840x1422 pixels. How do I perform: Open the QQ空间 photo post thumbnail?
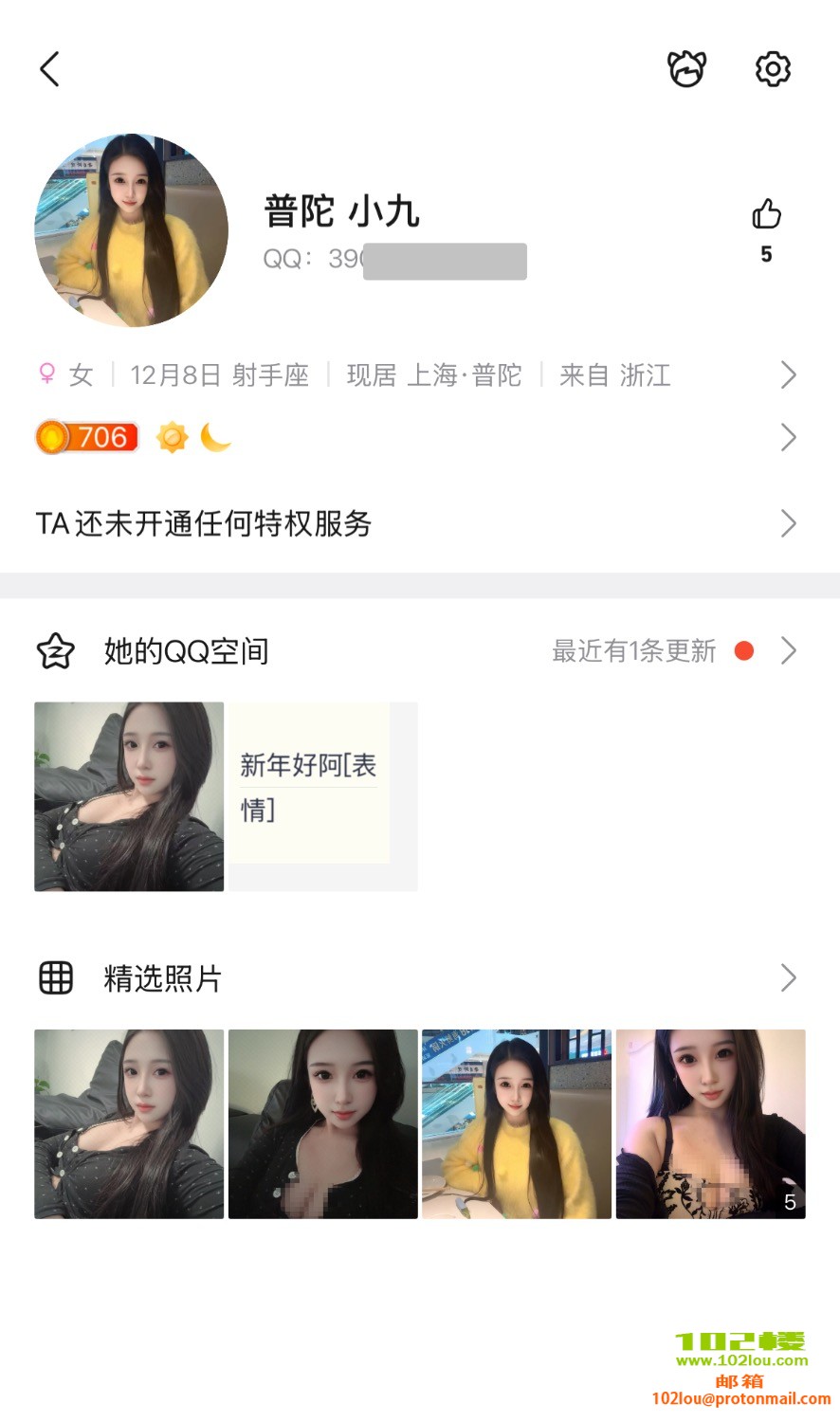pos(129,796)
